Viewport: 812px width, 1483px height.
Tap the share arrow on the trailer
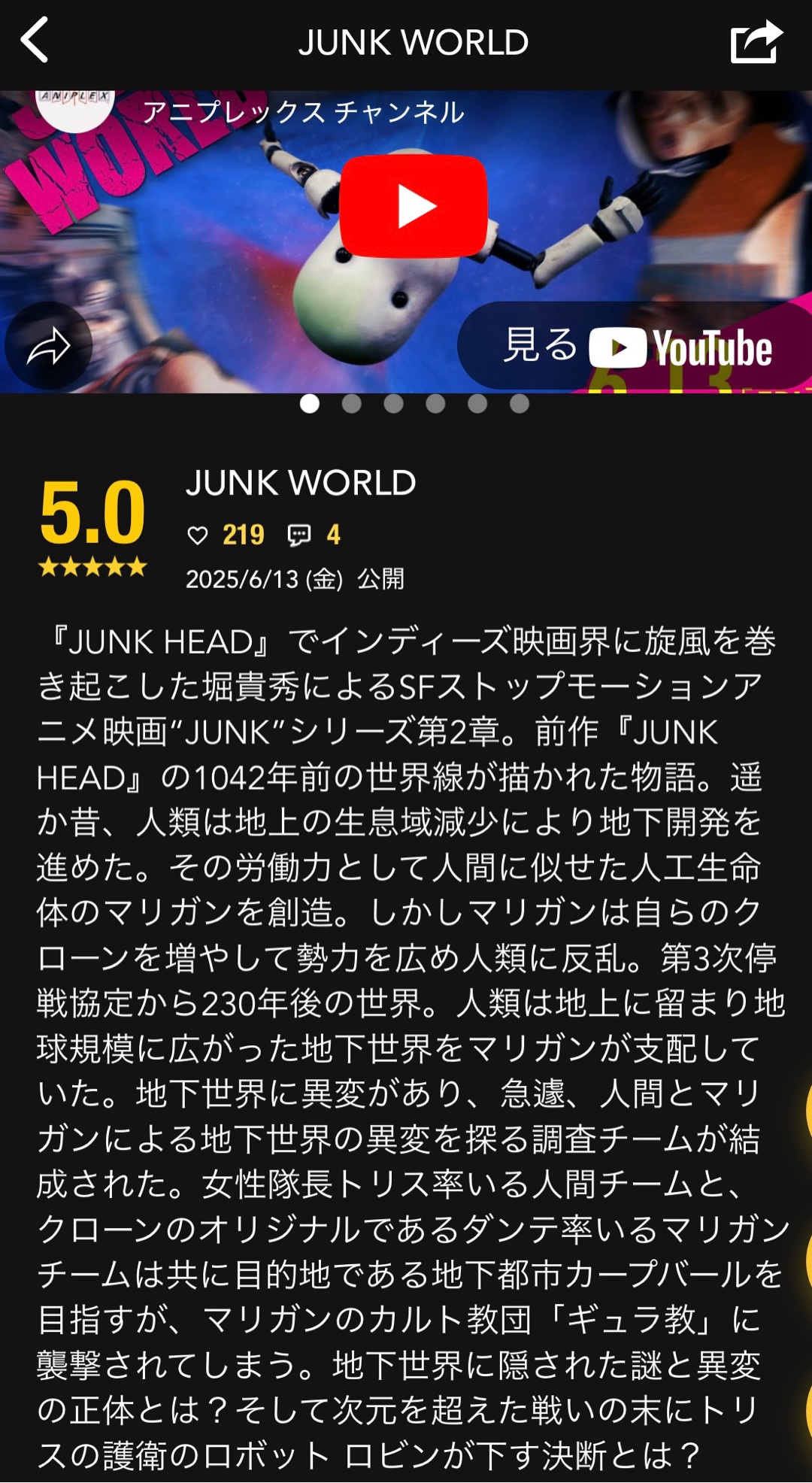49,347
